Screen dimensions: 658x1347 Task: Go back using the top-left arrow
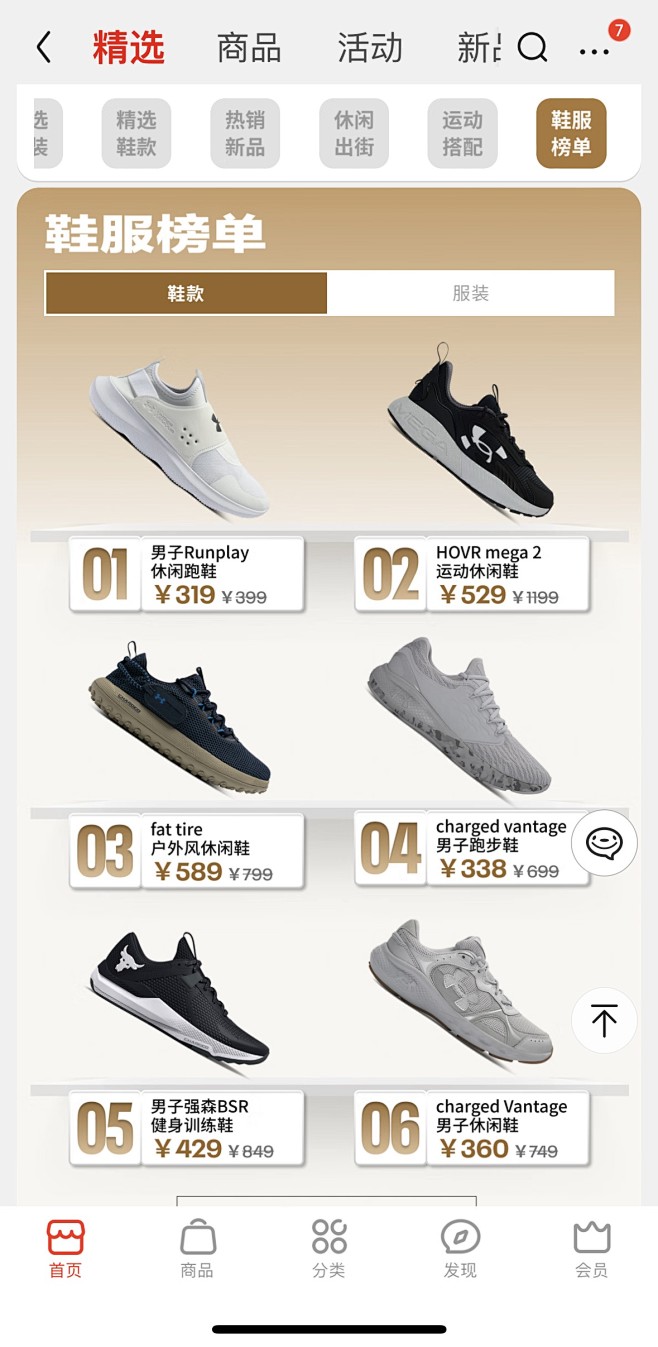tap(43, 47)
